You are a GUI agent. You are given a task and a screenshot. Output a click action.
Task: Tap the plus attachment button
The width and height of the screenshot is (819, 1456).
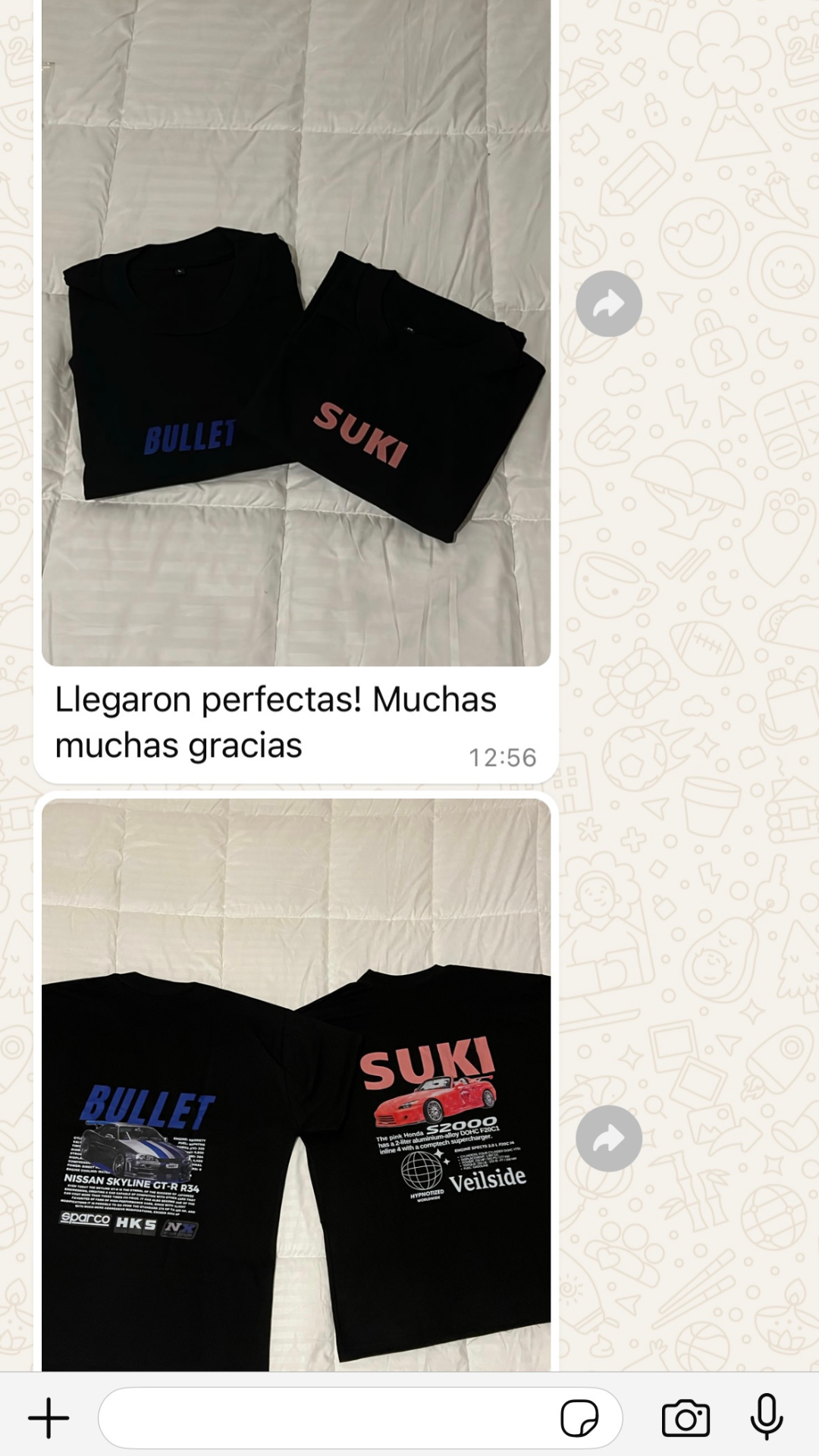(49, 1417)
